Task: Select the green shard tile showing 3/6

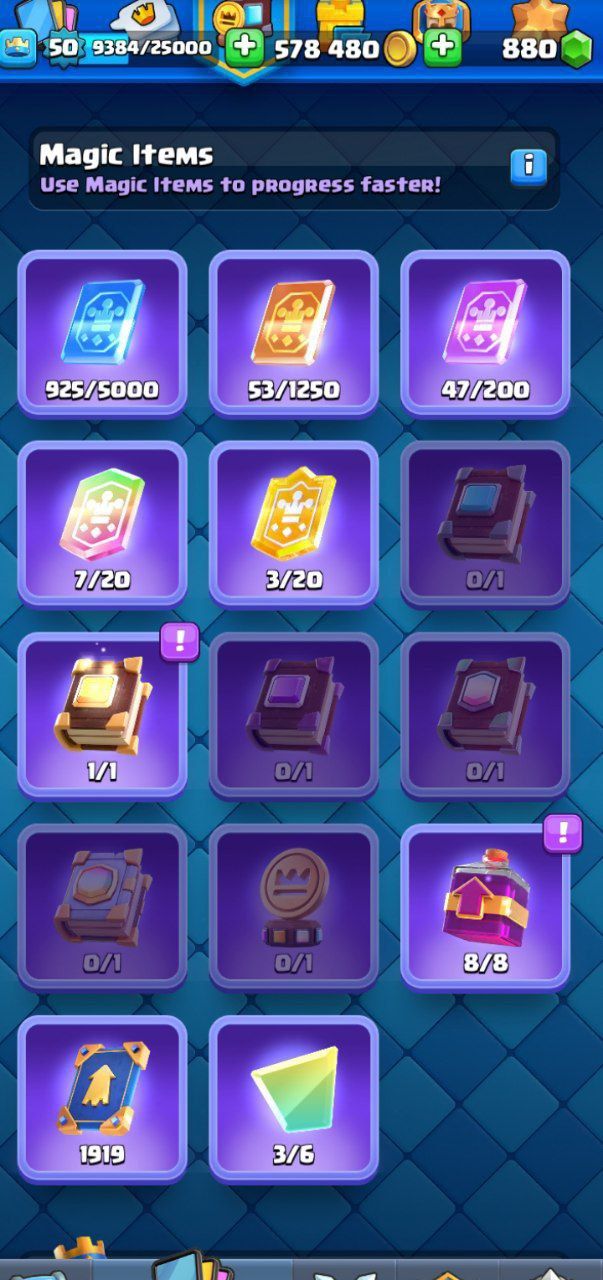Action: pos(294,1099)
